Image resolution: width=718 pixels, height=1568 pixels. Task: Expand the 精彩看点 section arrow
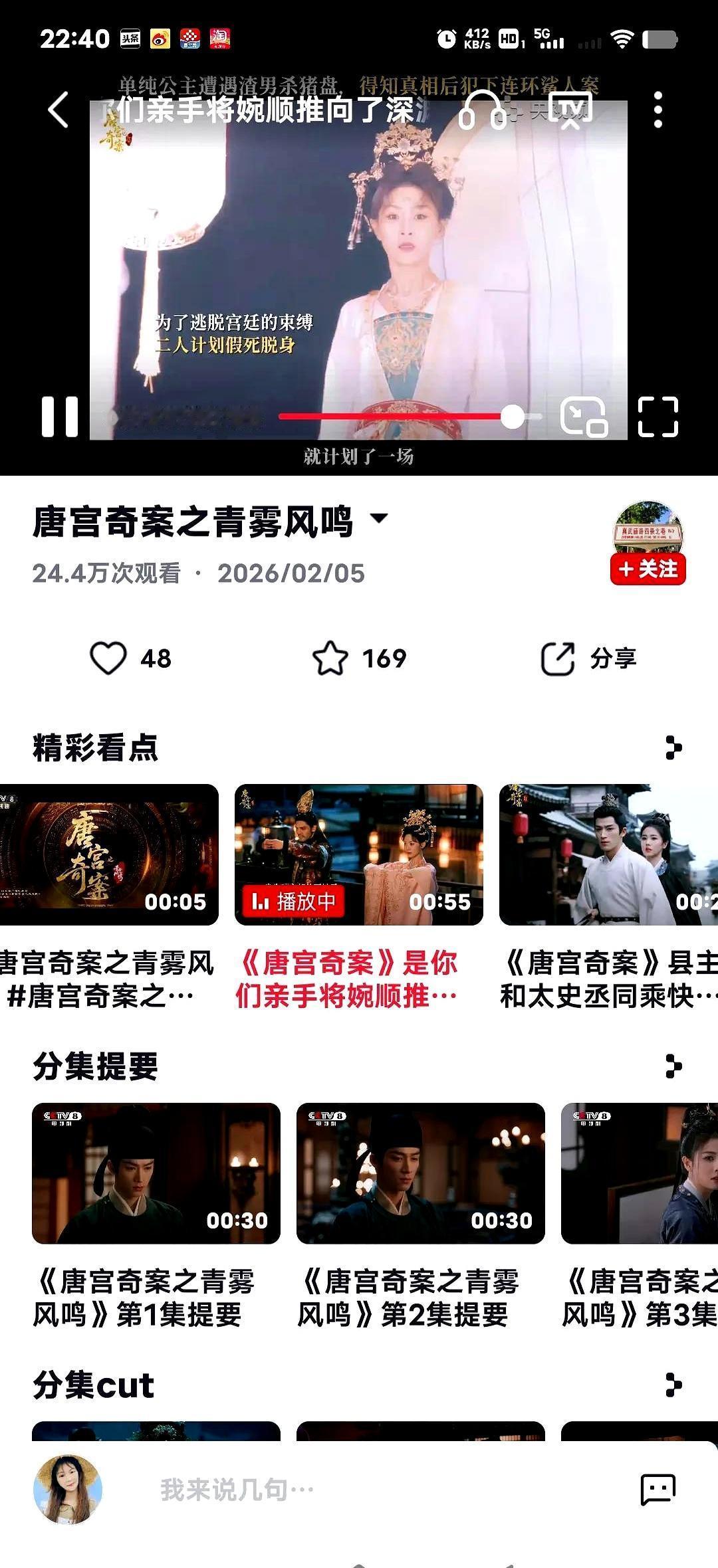click(673, 747)
